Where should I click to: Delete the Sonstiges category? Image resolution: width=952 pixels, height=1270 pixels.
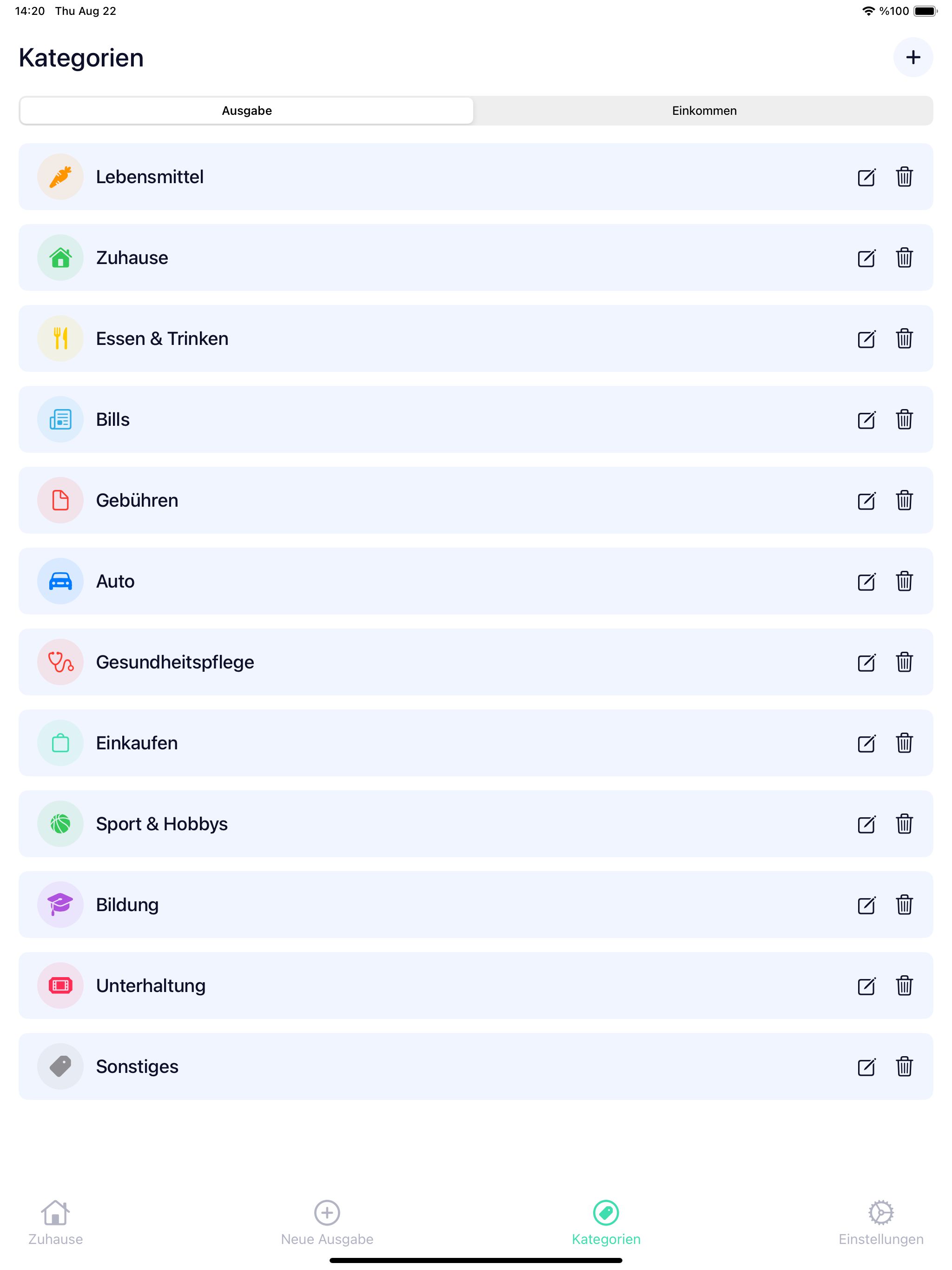click(x=904, y=1067)
